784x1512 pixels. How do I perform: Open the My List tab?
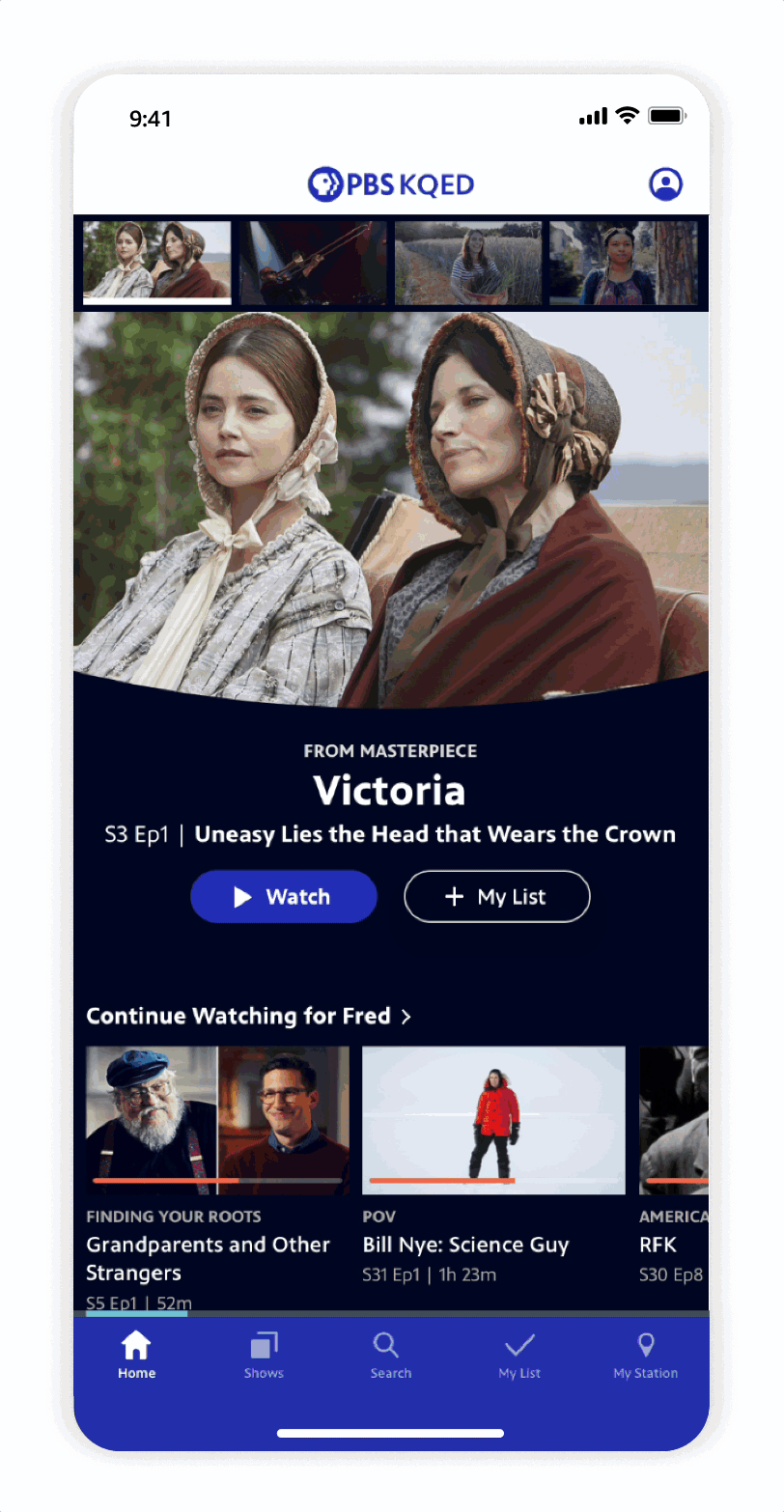[519, 1355]
